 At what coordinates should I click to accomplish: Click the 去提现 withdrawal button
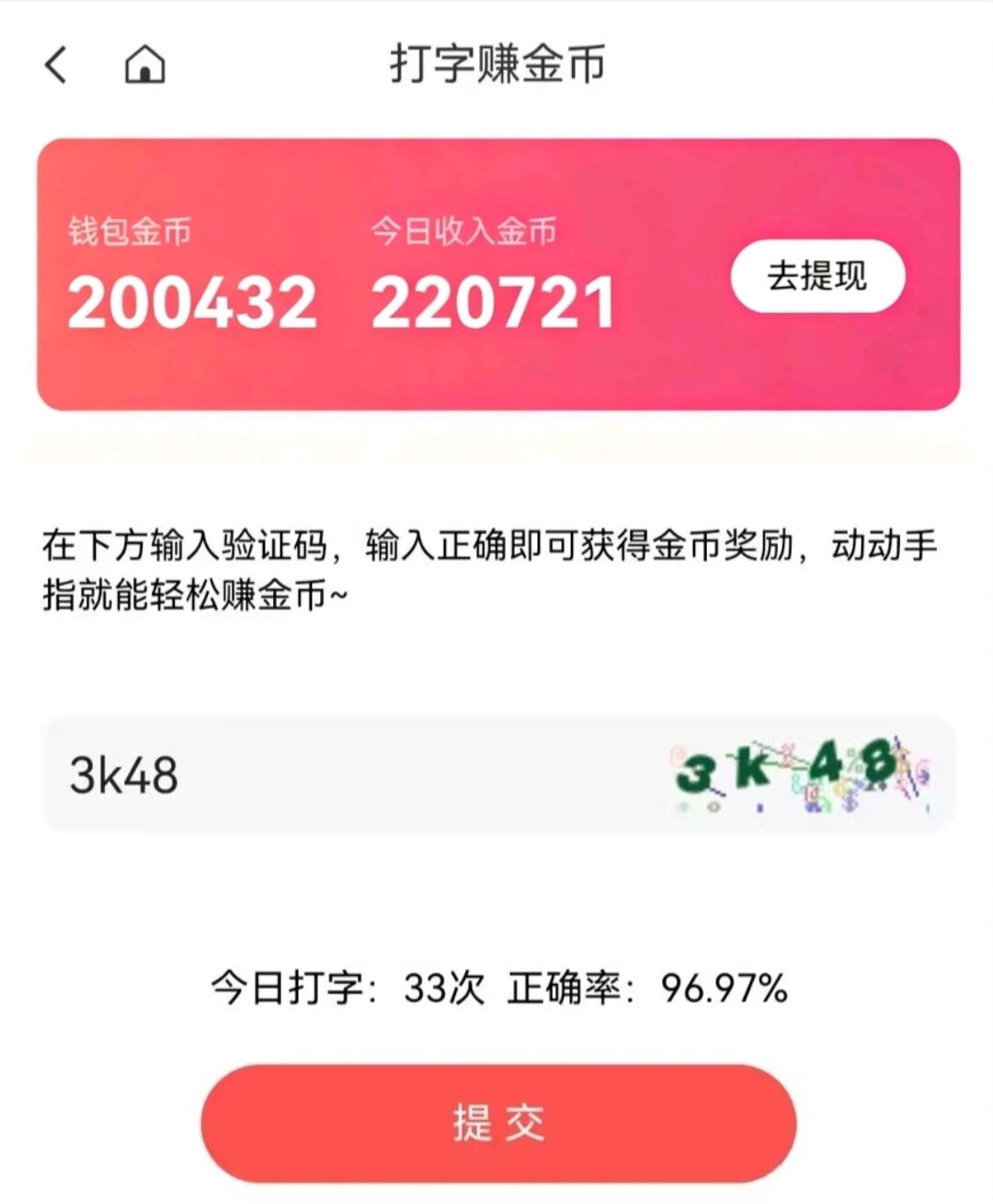(x=818, y=278)
